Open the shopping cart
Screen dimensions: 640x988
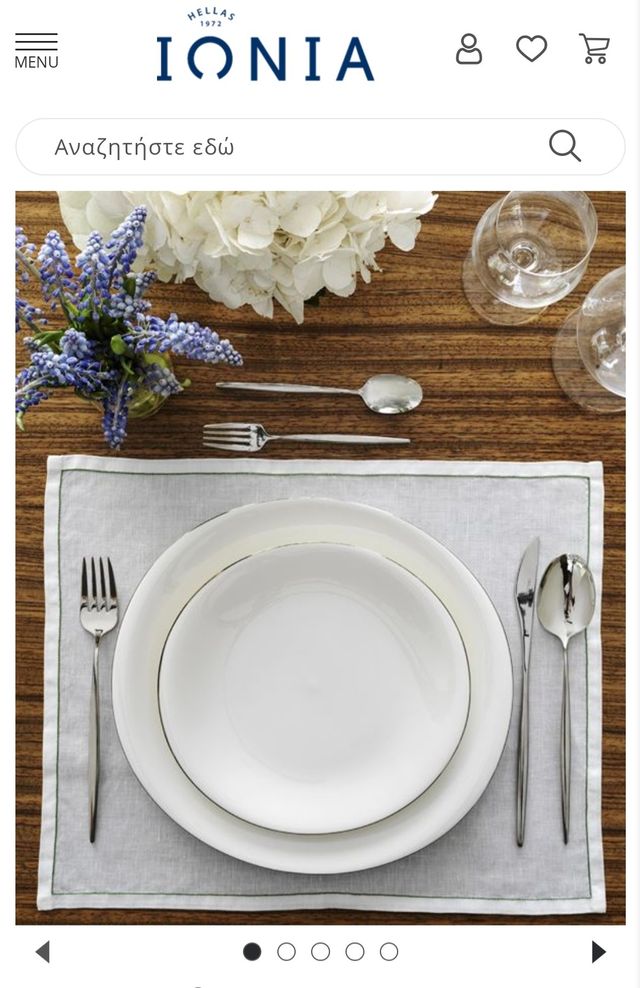(x=594, y=49)
